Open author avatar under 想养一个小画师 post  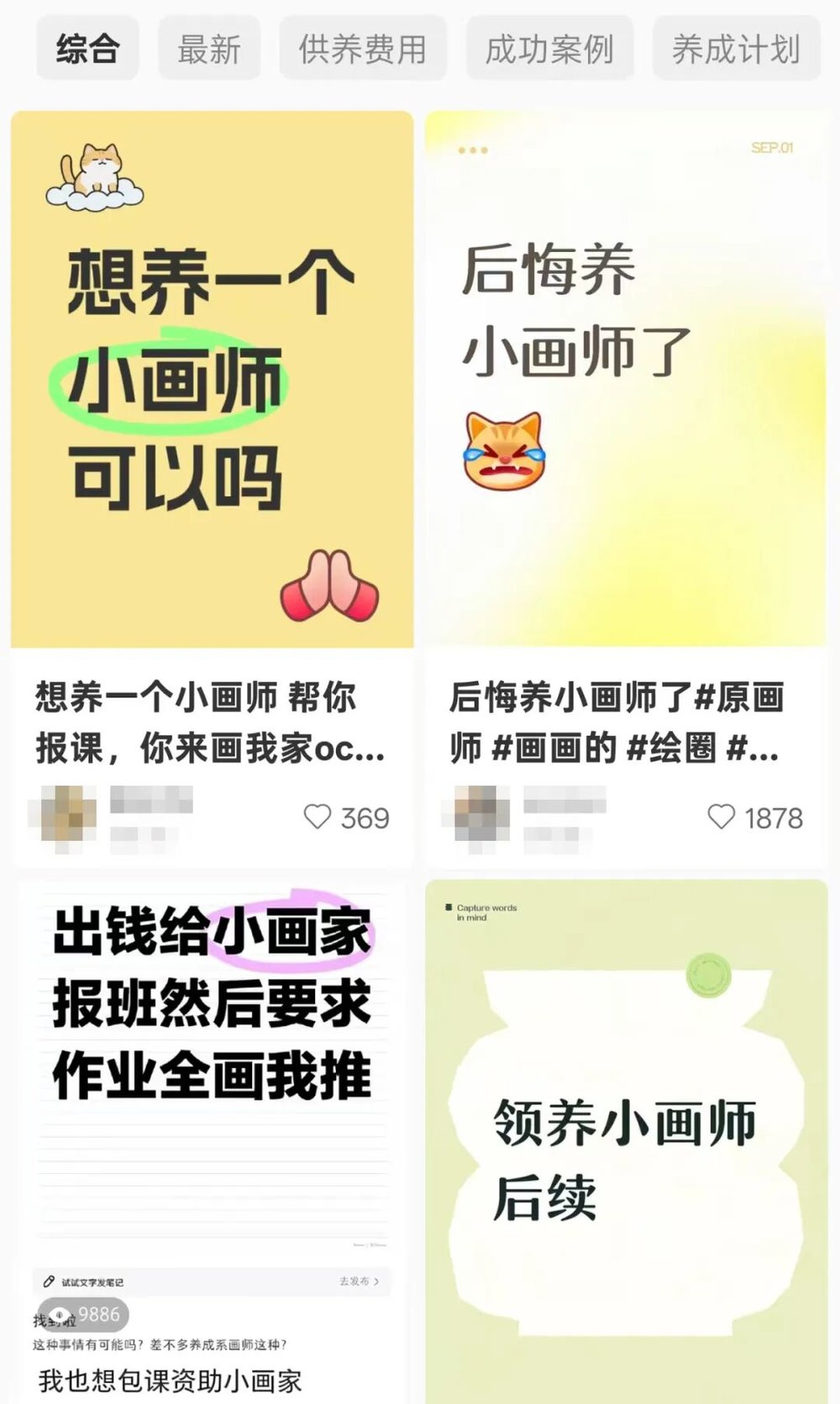(x=67, y=813)
